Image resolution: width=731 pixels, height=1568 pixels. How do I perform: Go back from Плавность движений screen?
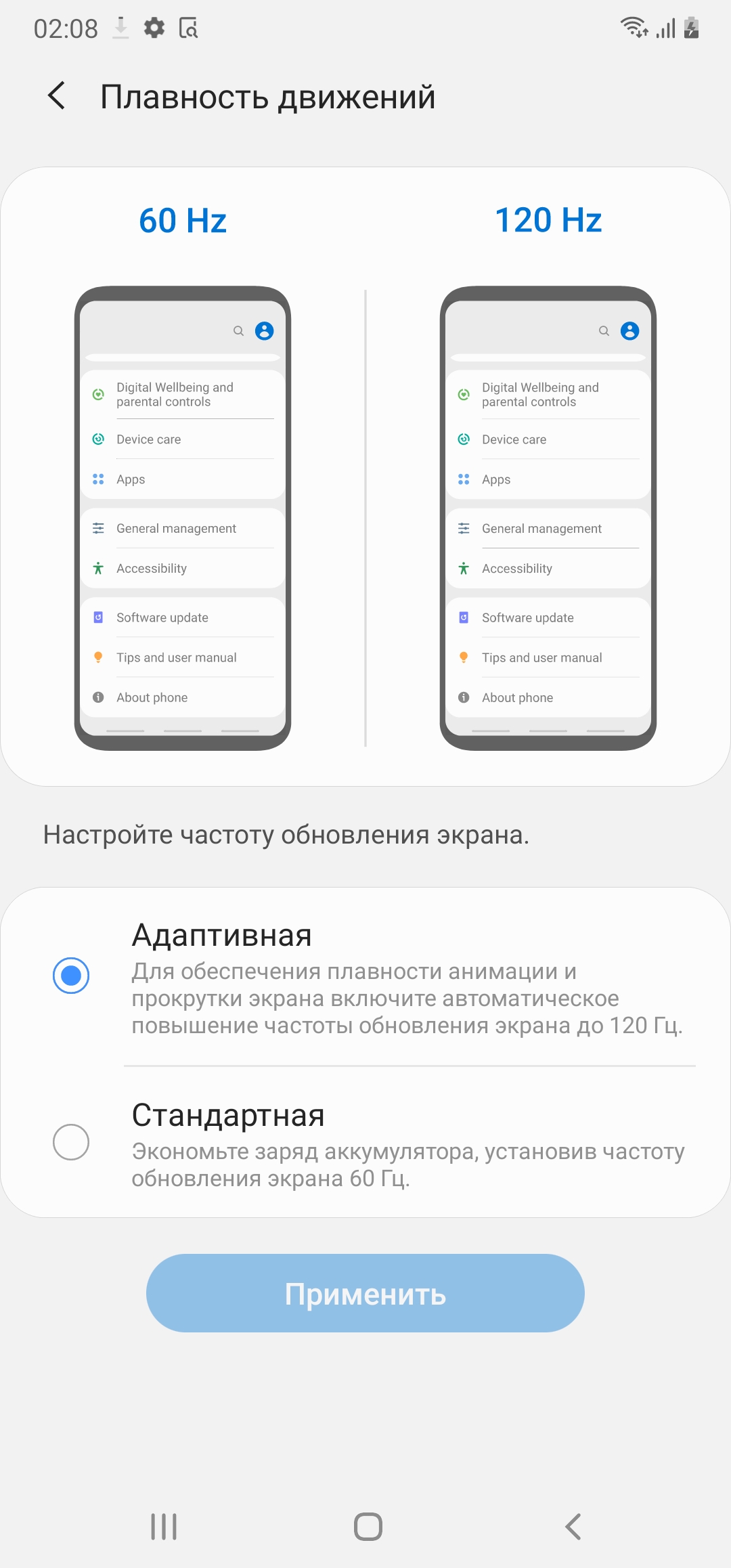(x=58, y=96)
